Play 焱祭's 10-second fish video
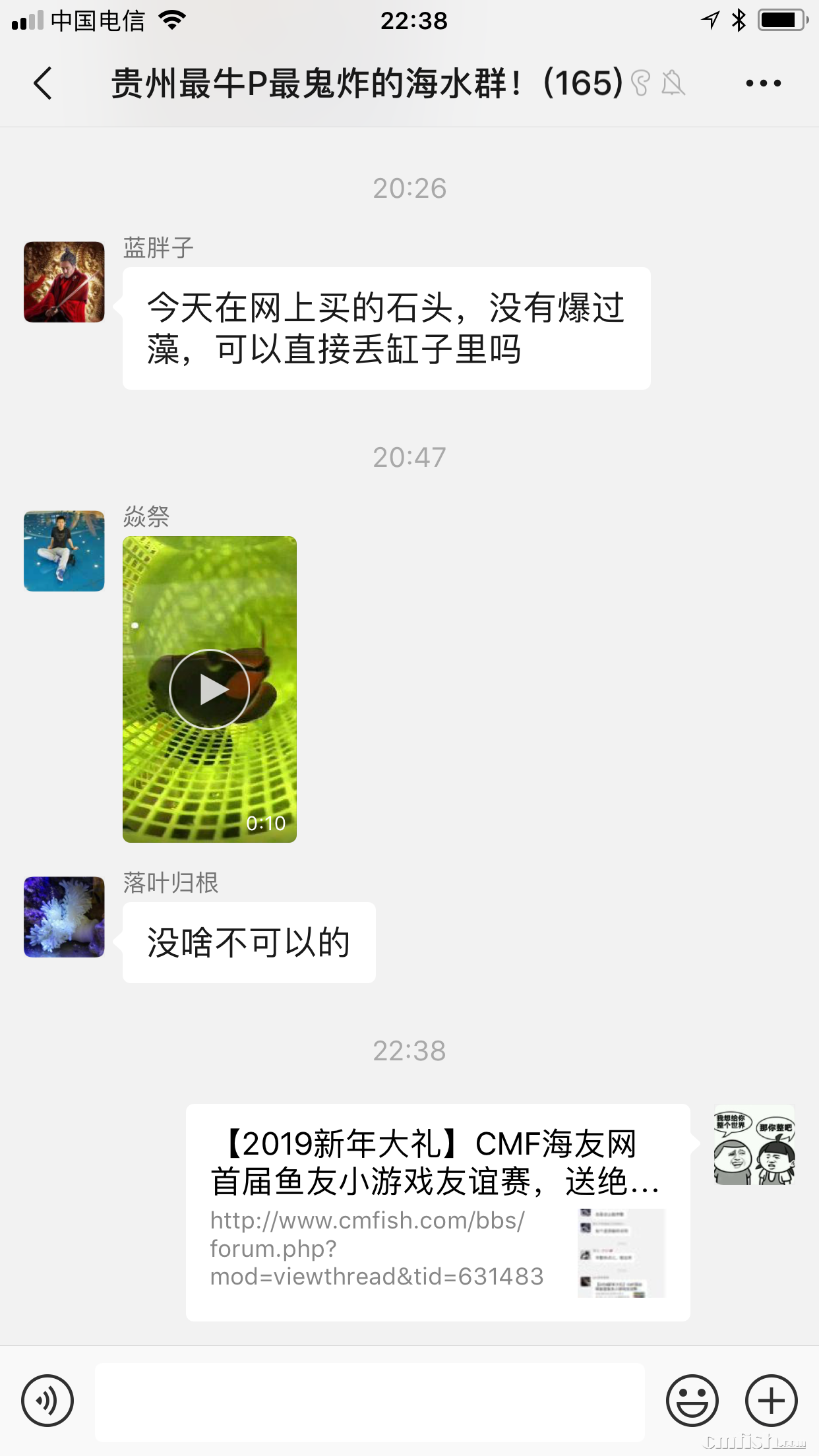This screenshot has width=819, height=1456. tap(210, 689)
